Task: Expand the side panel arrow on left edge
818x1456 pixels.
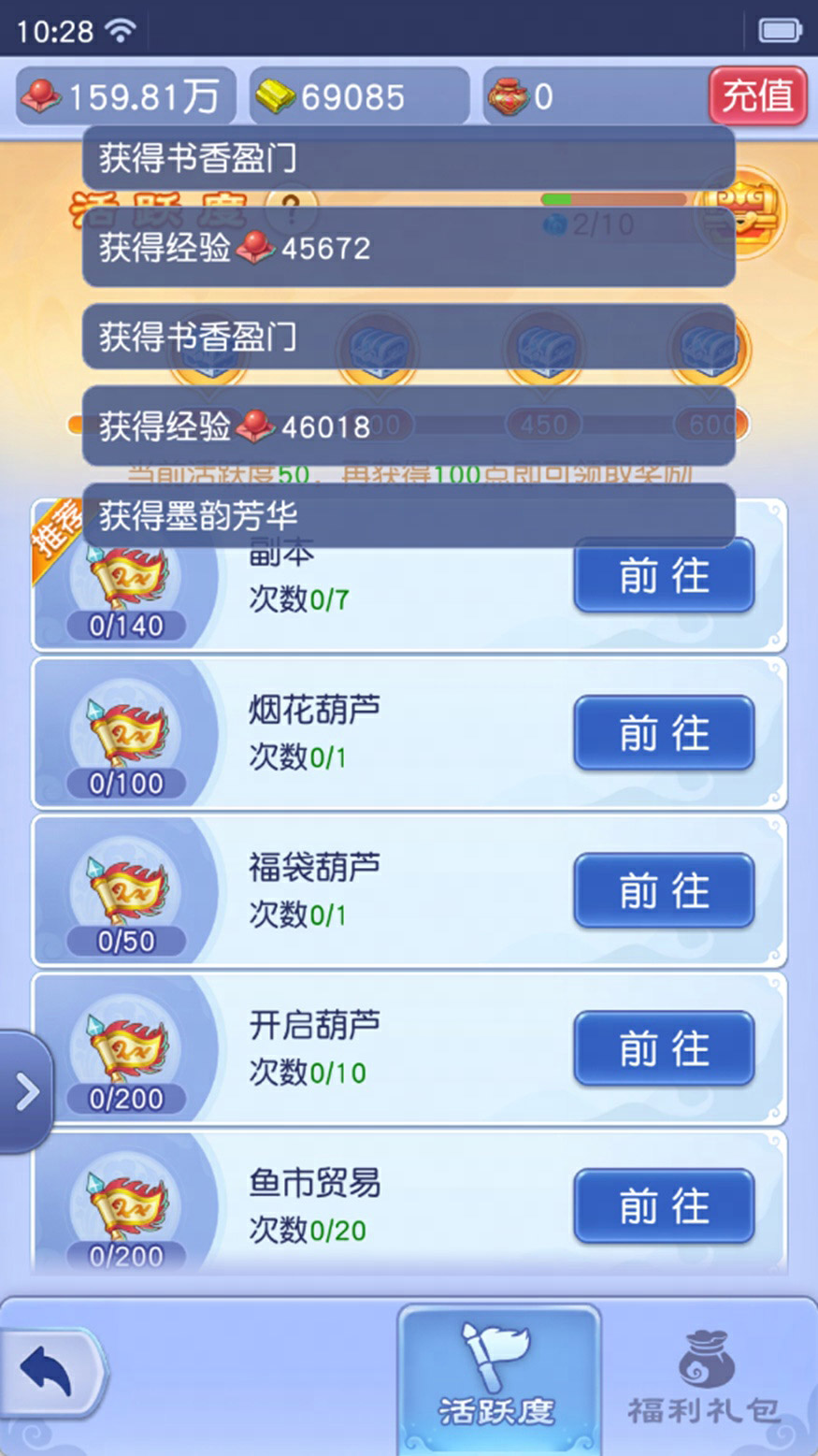Action: point(25,1091)
